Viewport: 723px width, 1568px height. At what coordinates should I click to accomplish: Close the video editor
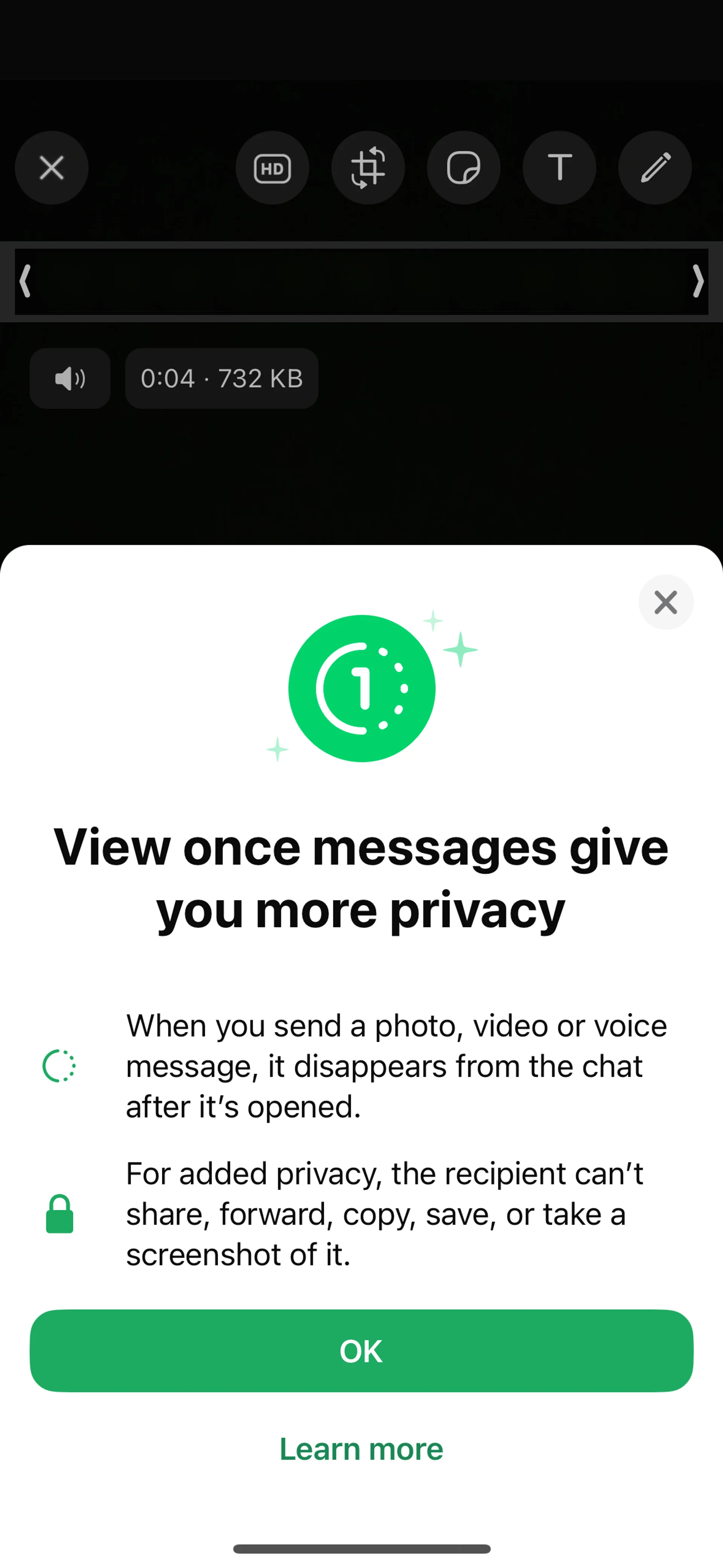point(52,167)
